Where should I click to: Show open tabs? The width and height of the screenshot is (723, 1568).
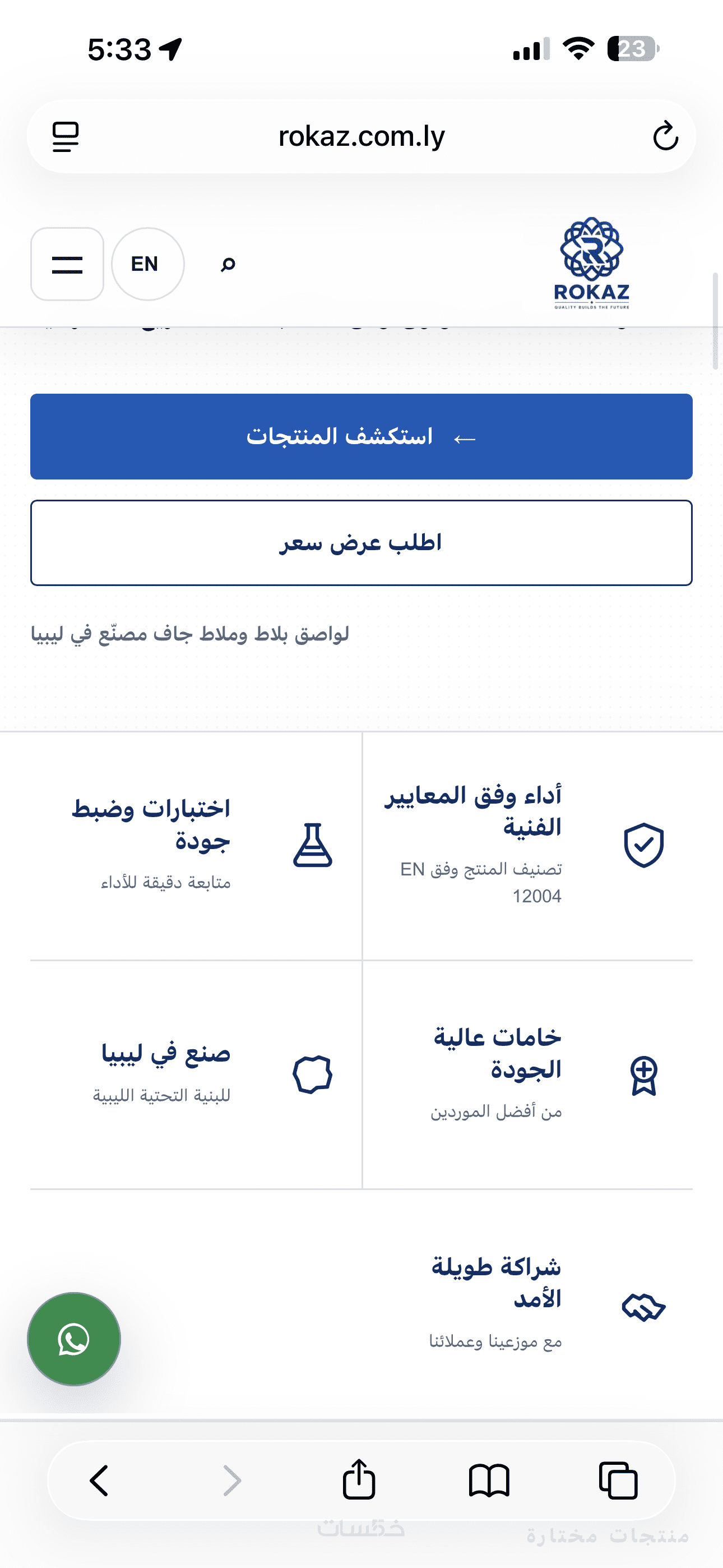[618, 1481]
